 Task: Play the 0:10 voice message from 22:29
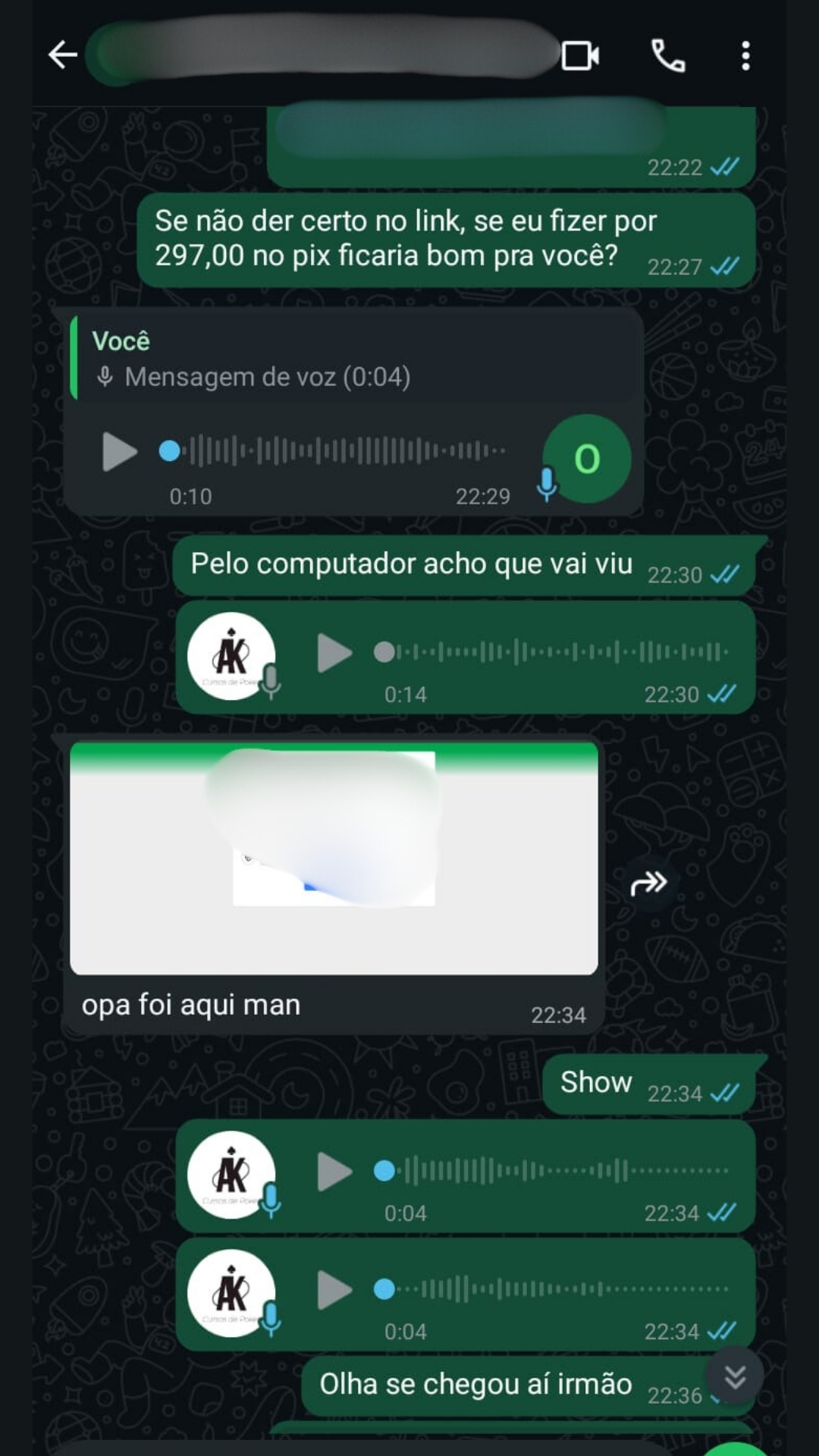point(119,452)
